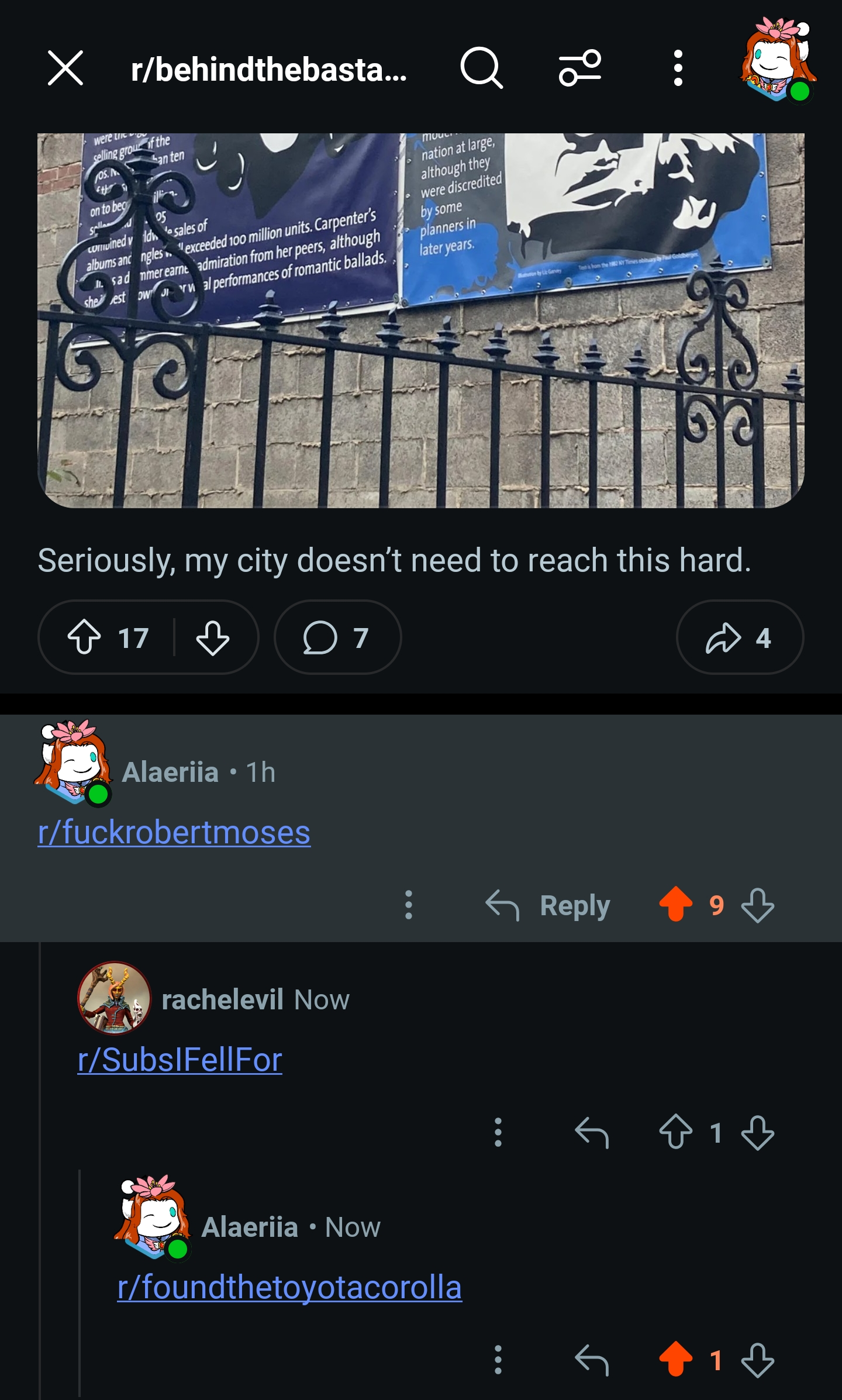Upvote the post with 17 votes
Screen dimensions: 842x1400
85,637
